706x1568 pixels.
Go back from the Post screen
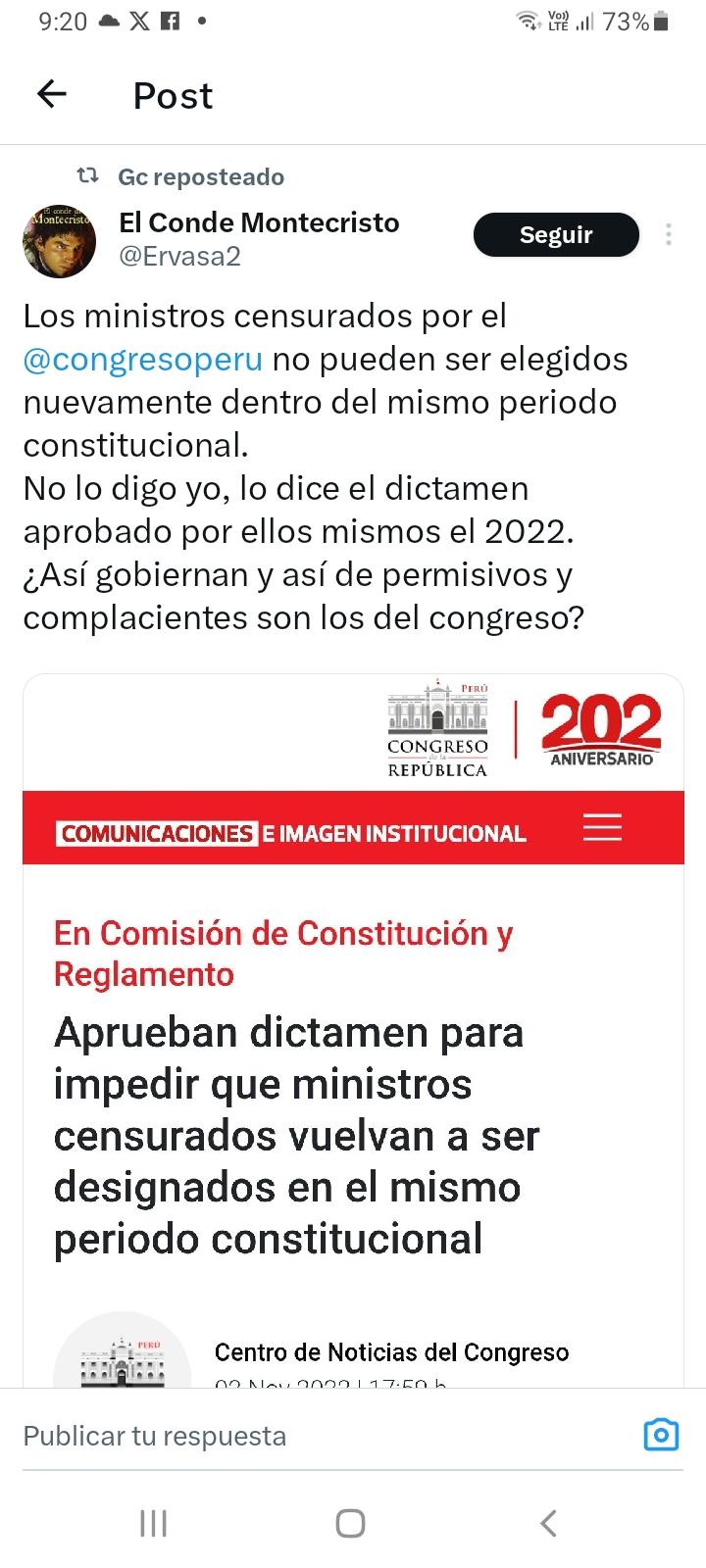point(51,95)
